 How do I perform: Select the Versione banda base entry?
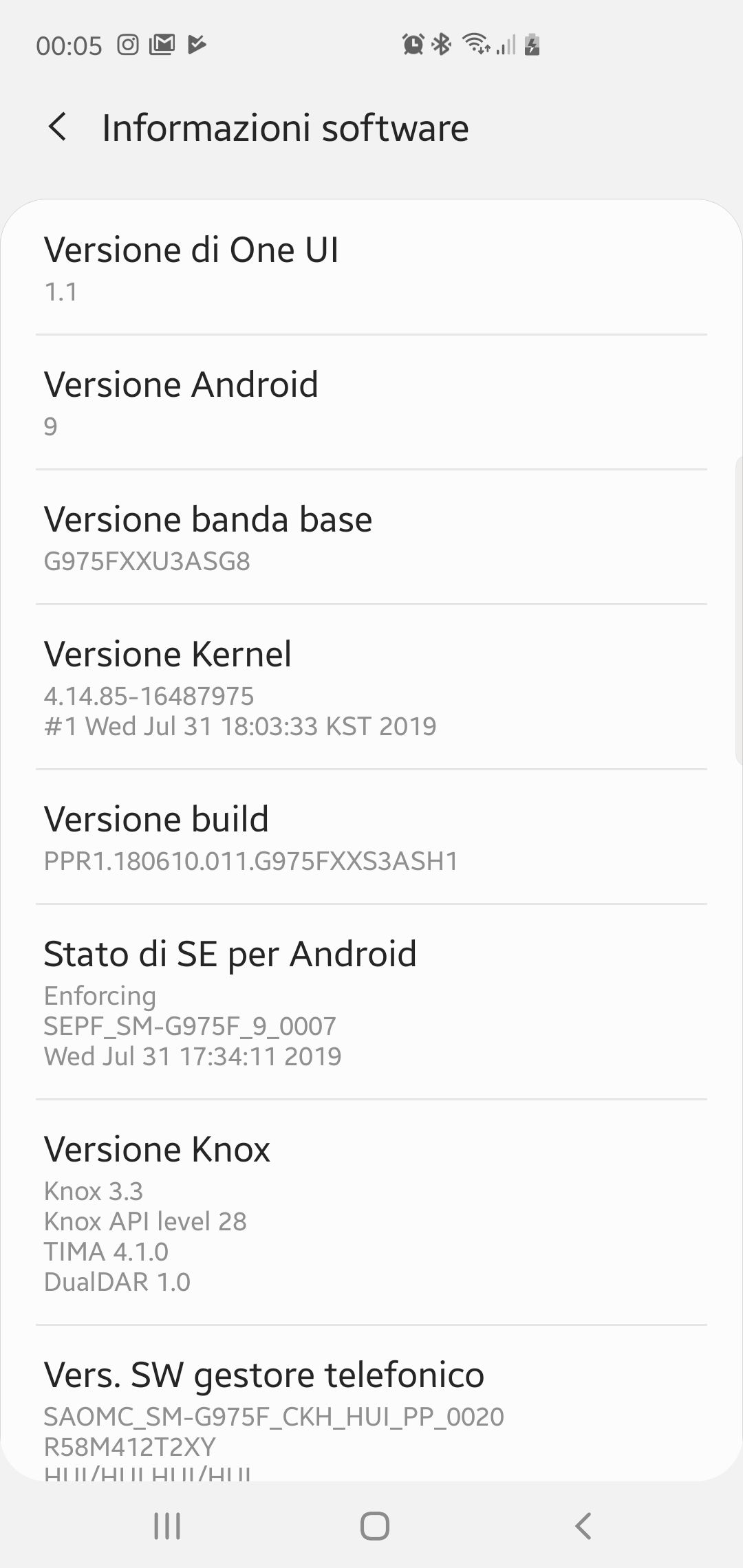pyautogui.click(x=371, y=538)
